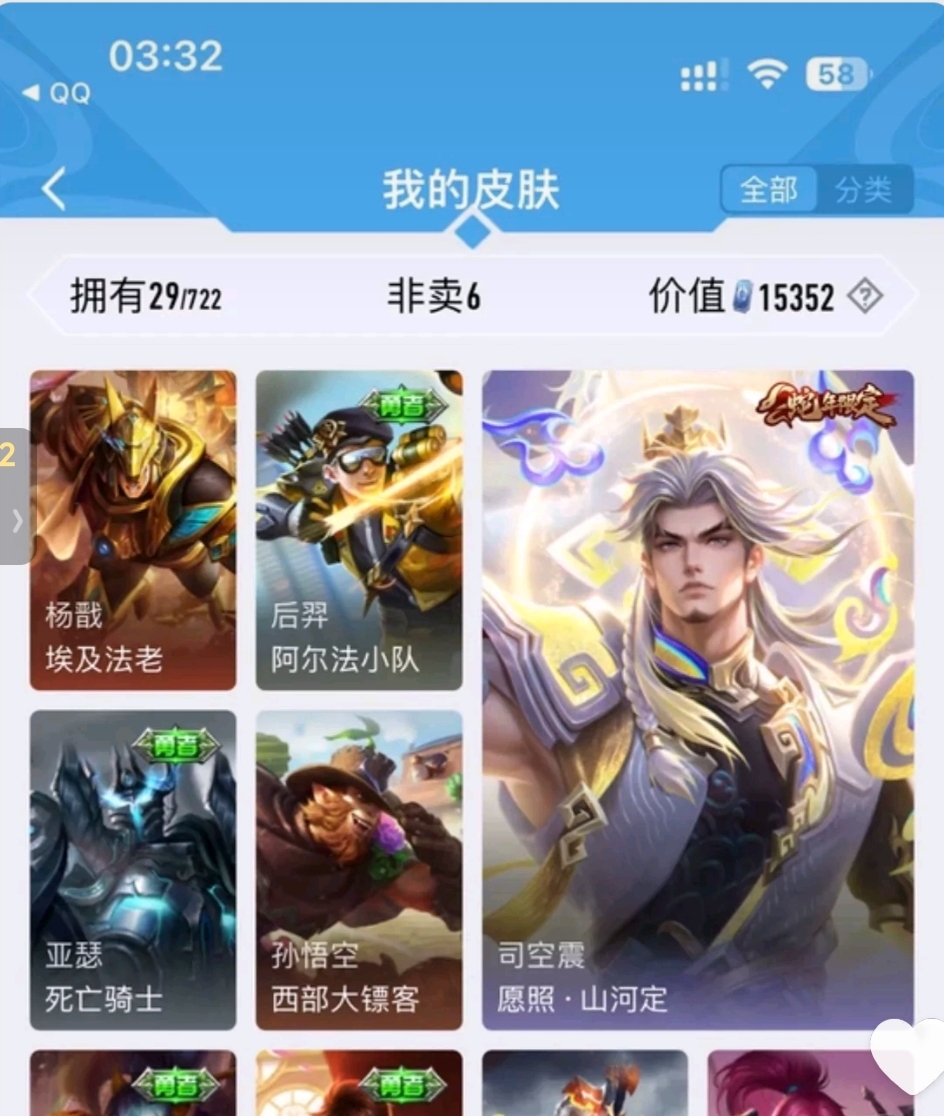View 司空震 愿照·山河定 skin
The width and height of the screenshot is (944, 1116).
tap(697, 700)
